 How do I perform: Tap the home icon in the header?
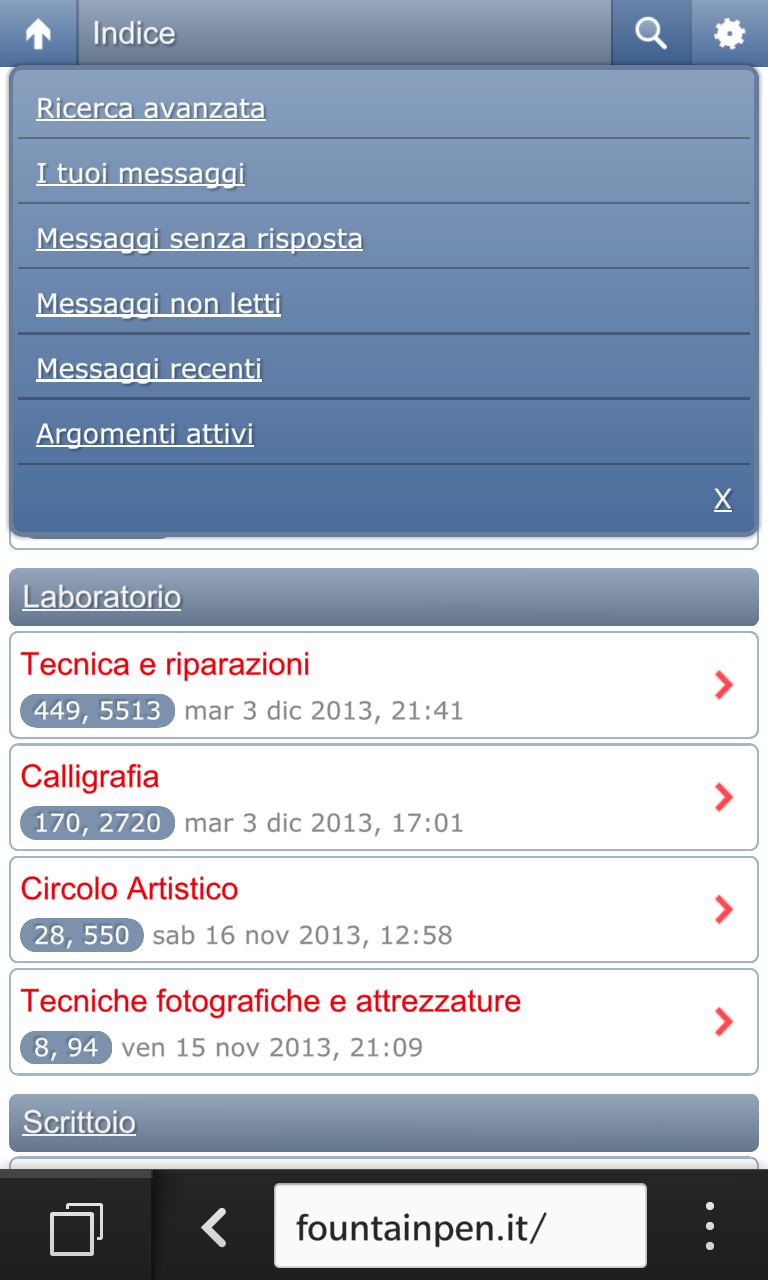(38, 32)
